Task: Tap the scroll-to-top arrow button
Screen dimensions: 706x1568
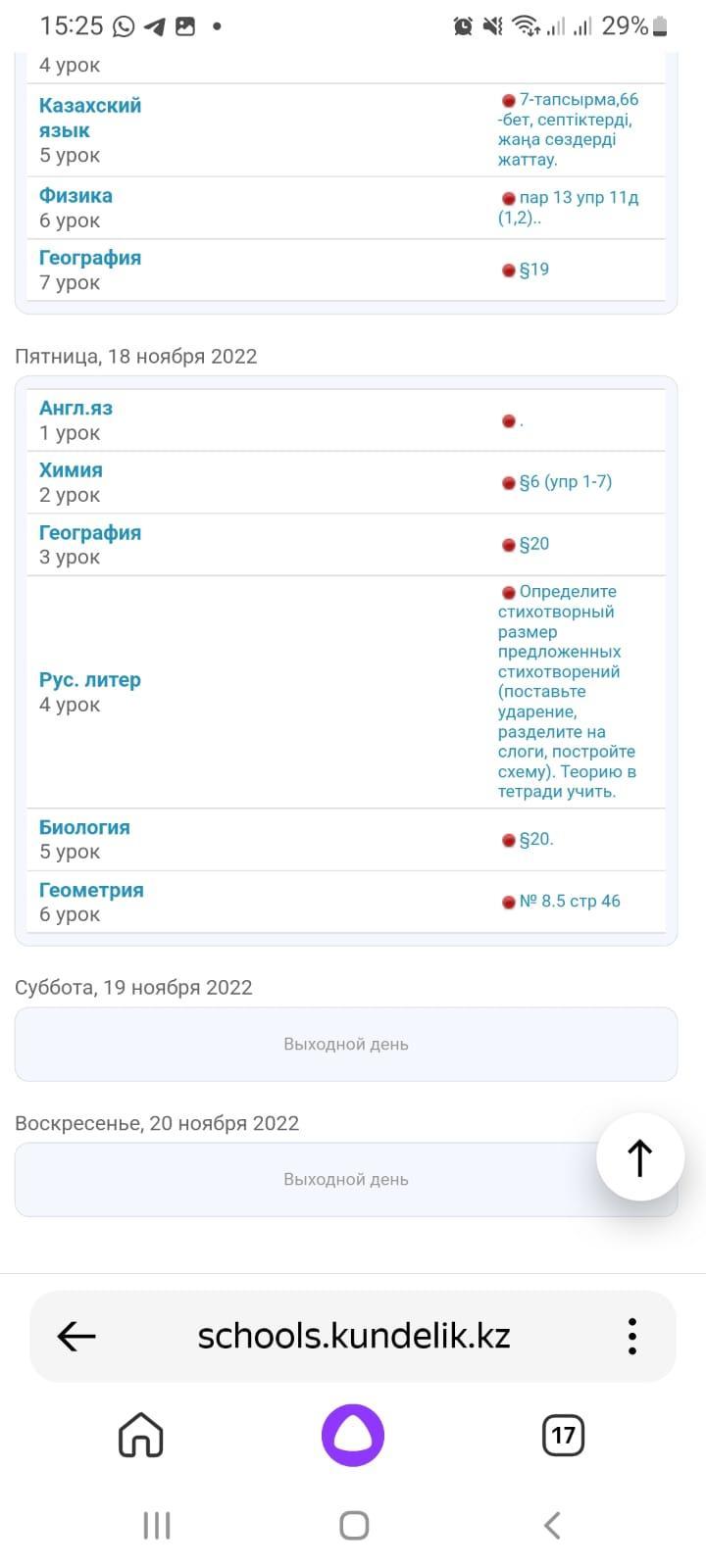Action: tap(639, 1157)
